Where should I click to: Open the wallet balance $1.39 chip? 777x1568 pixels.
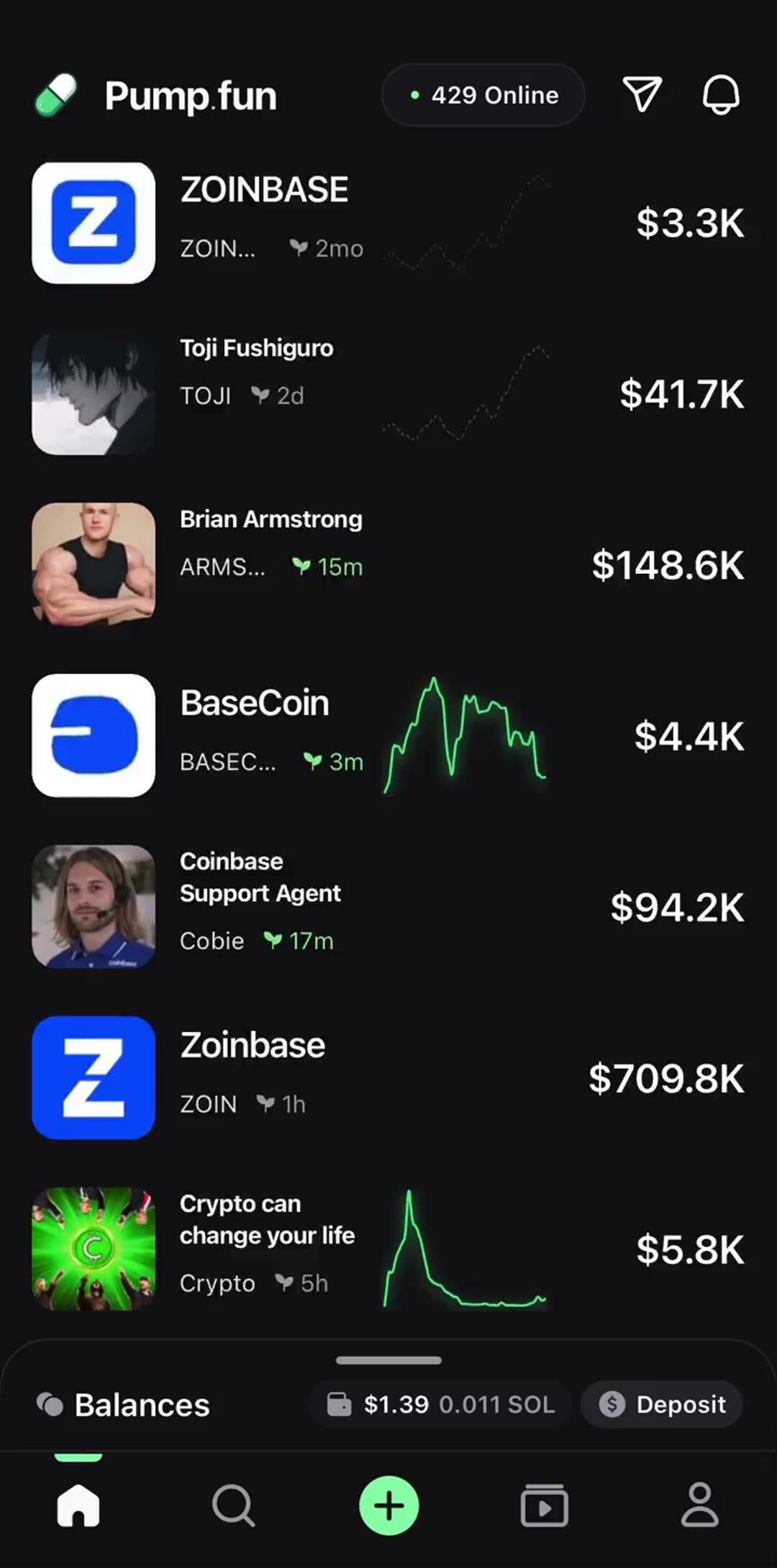pyautogui.click(x=440, y=1404)
